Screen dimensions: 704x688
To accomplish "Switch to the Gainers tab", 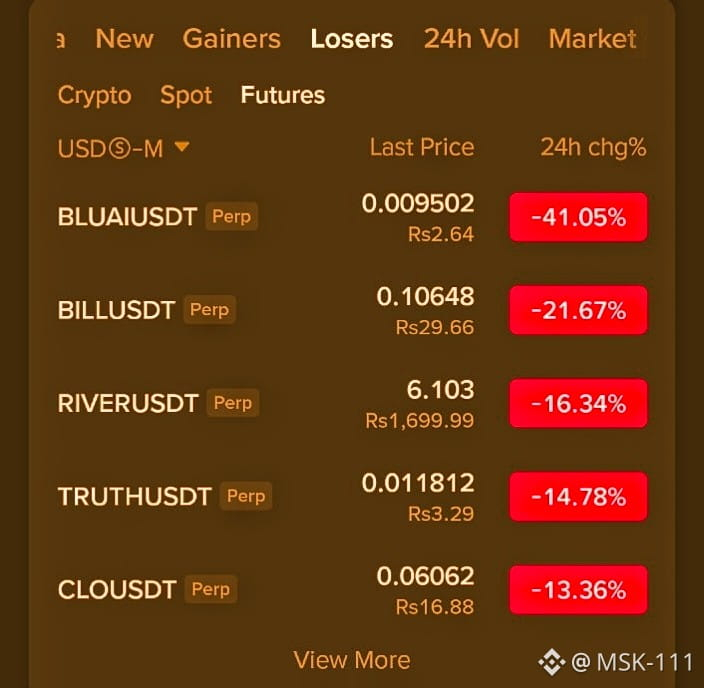I will 232,39.
